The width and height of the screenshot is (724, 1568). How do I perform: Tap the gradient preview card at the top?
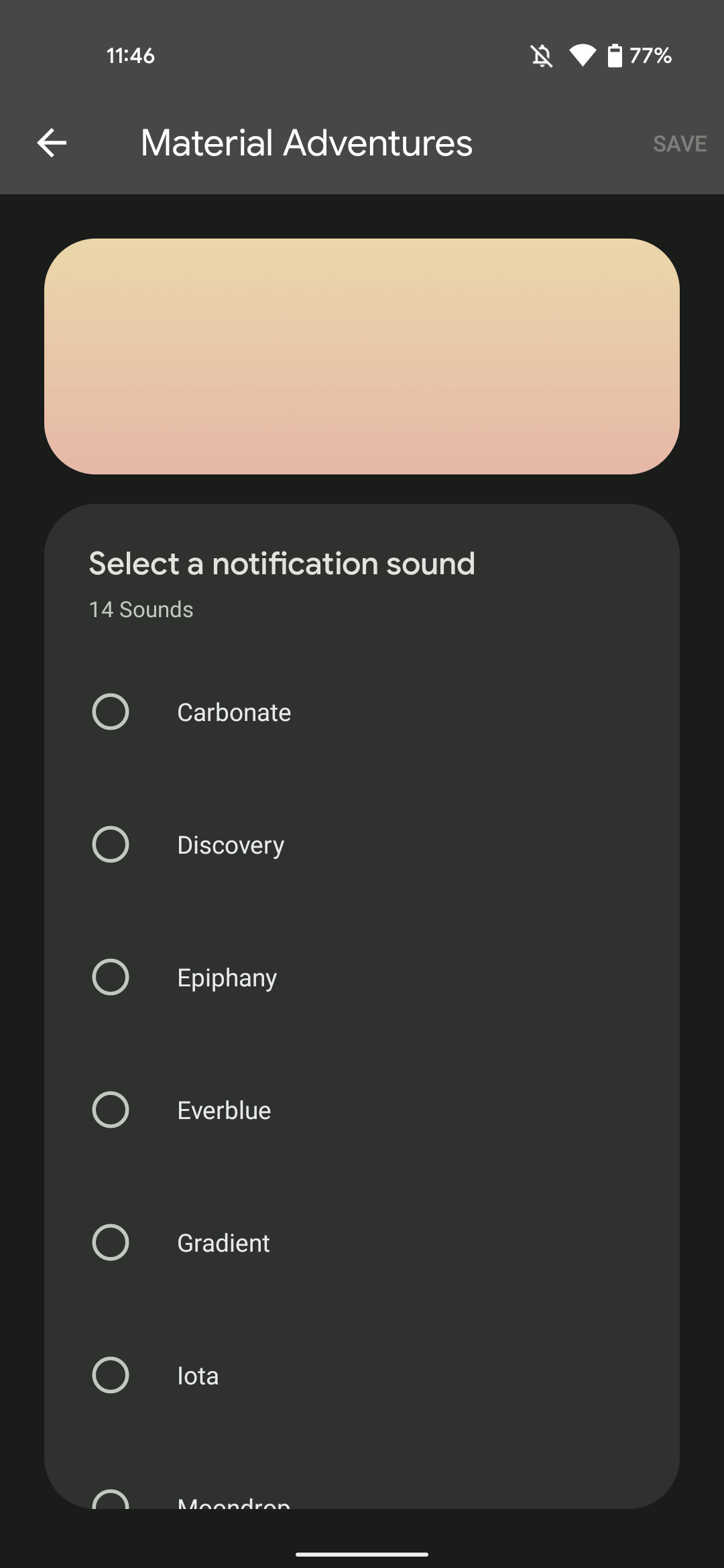362,355
